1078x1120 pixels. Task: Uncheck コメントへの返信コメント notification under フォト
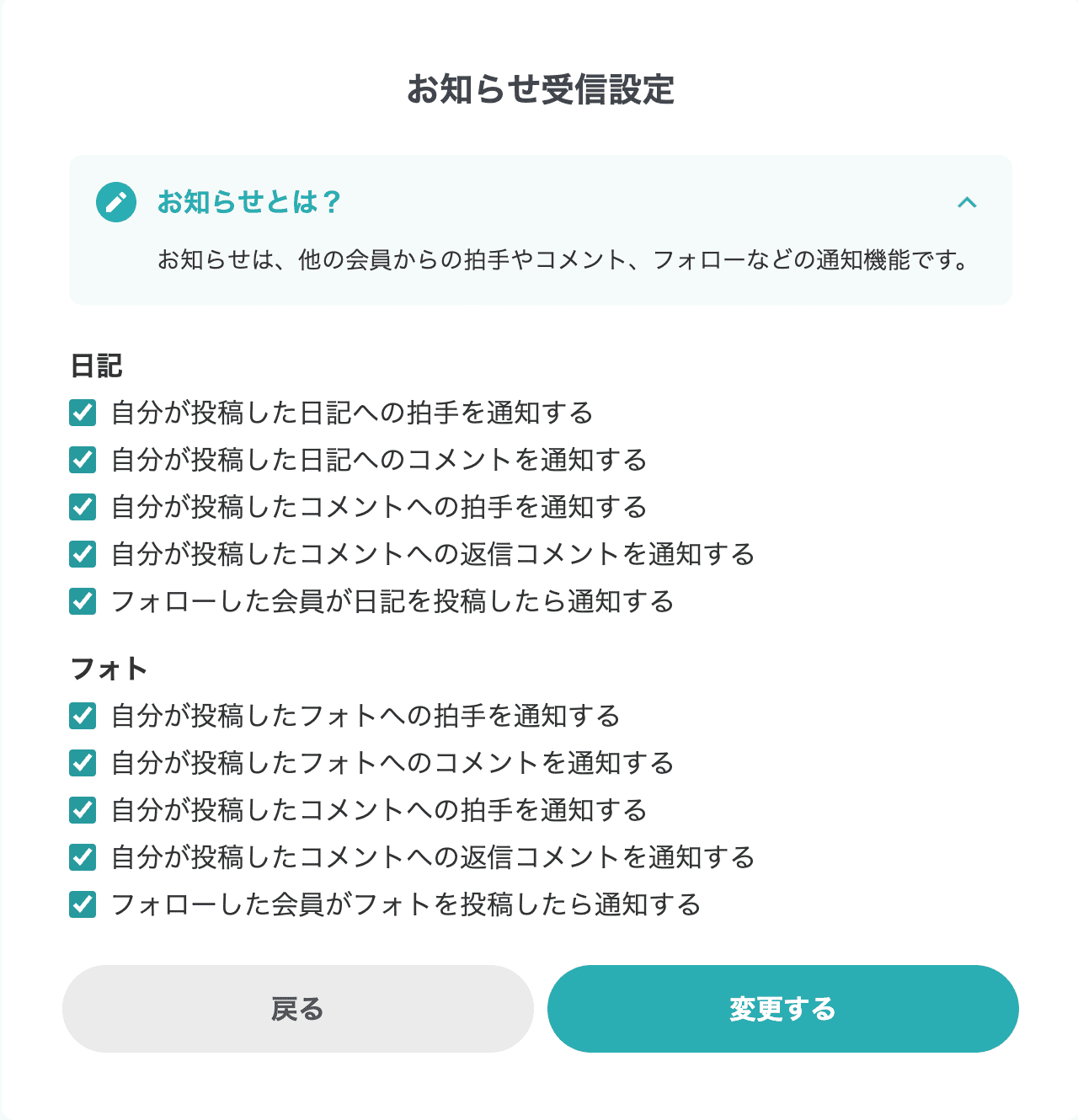pos(82,858)
